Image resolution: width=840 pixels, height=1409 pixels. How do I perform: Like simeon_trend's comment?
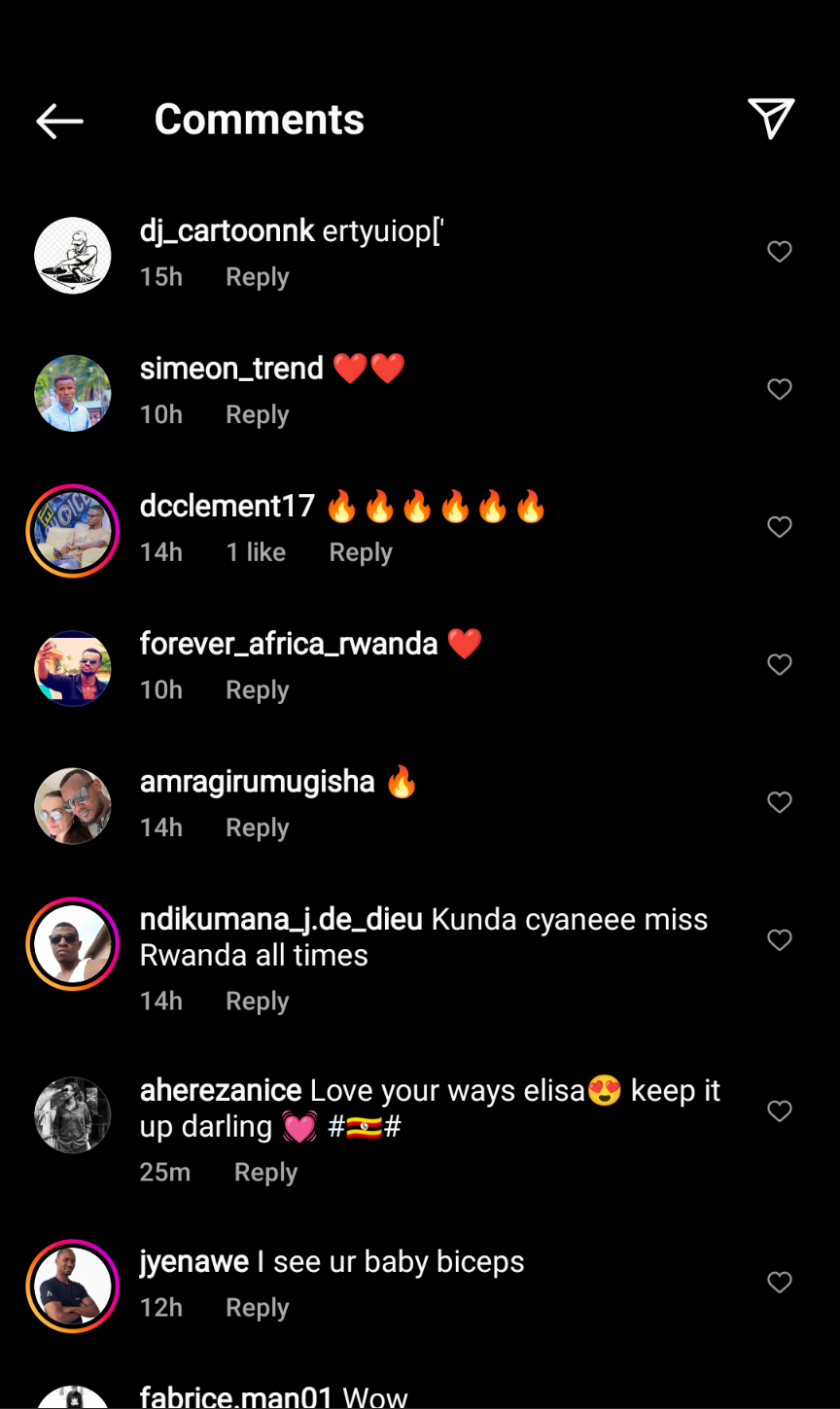coord(779,390)
